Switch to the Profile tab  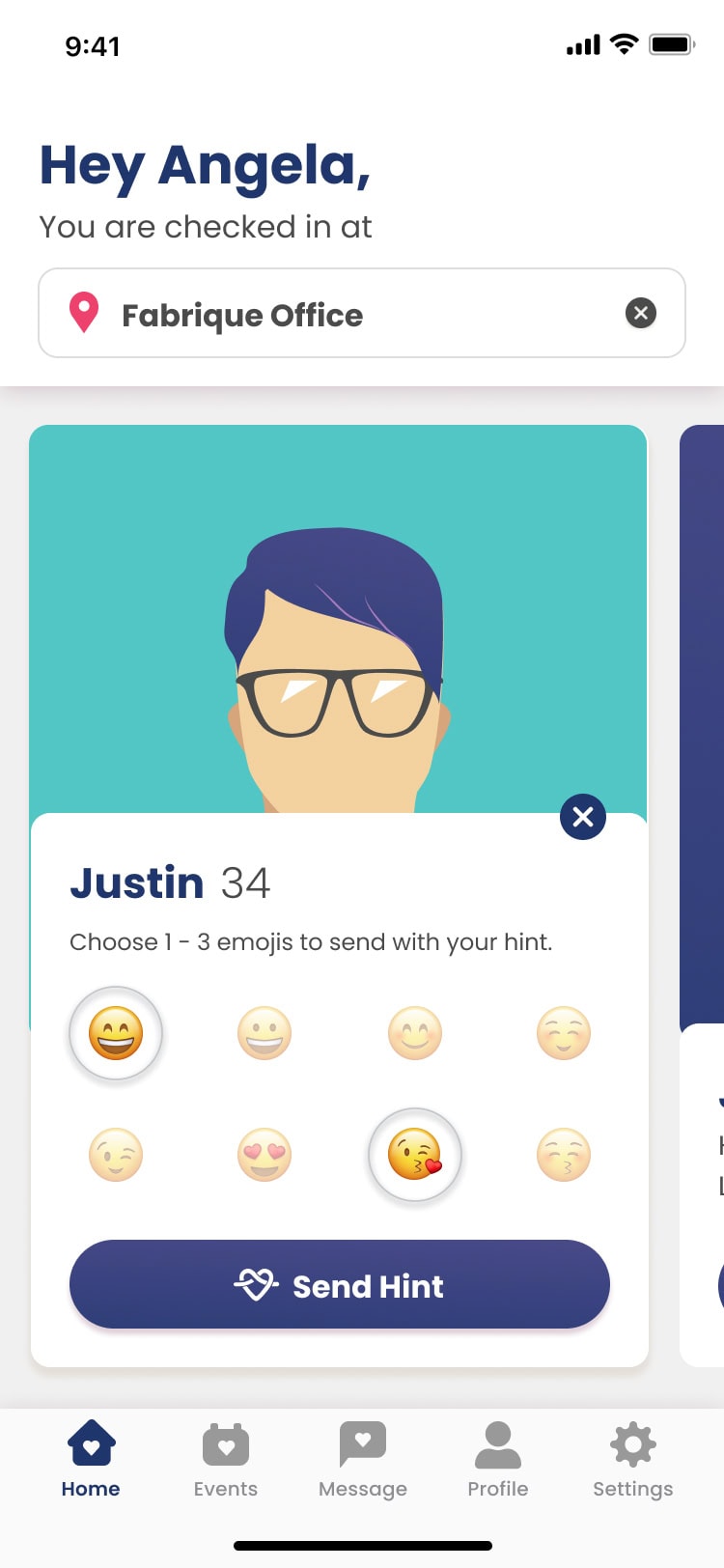pos(498,1459)
